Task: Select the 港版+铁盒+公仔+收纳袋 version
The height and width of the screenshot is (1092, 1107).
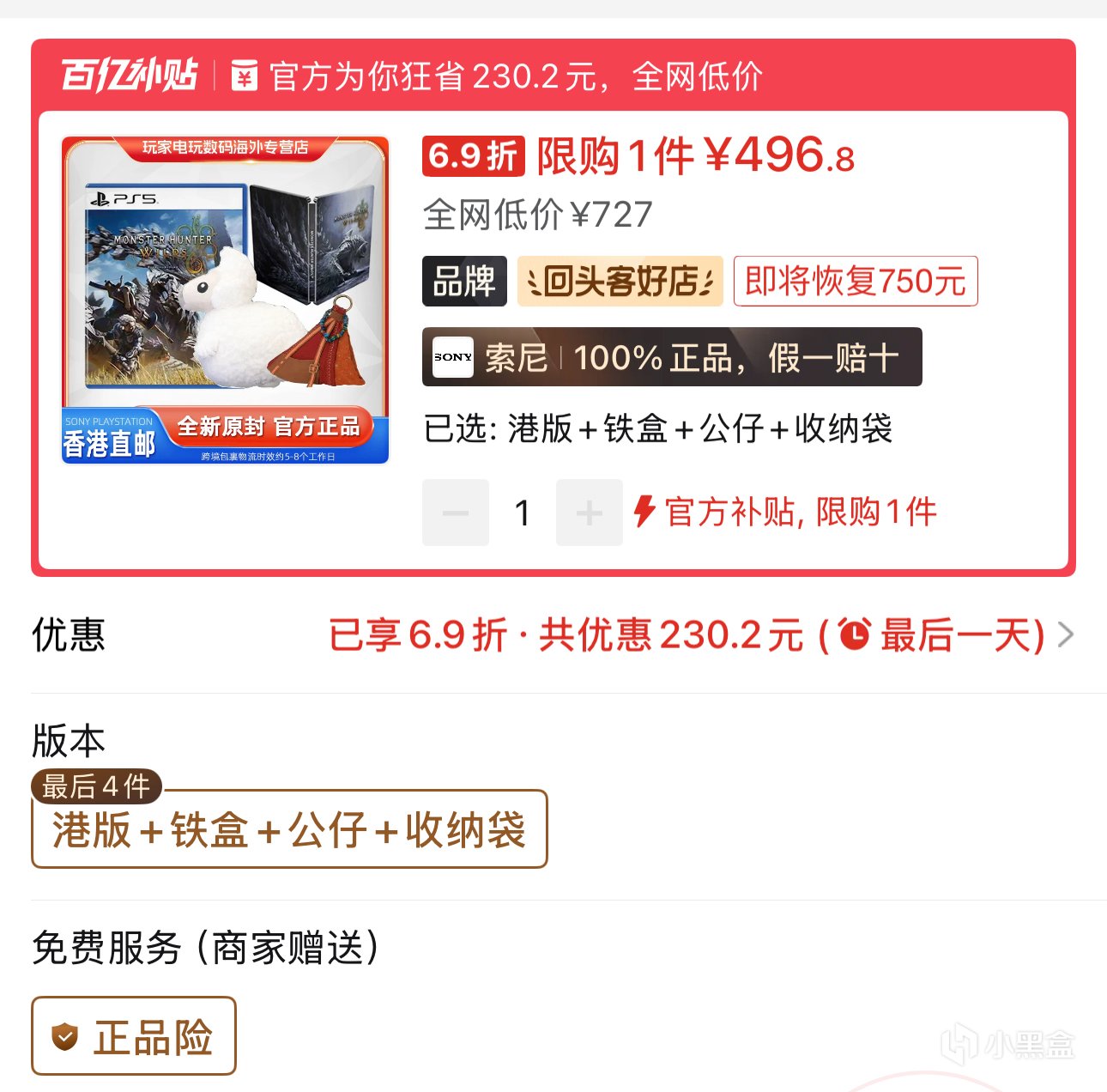Action: [289, 829]
